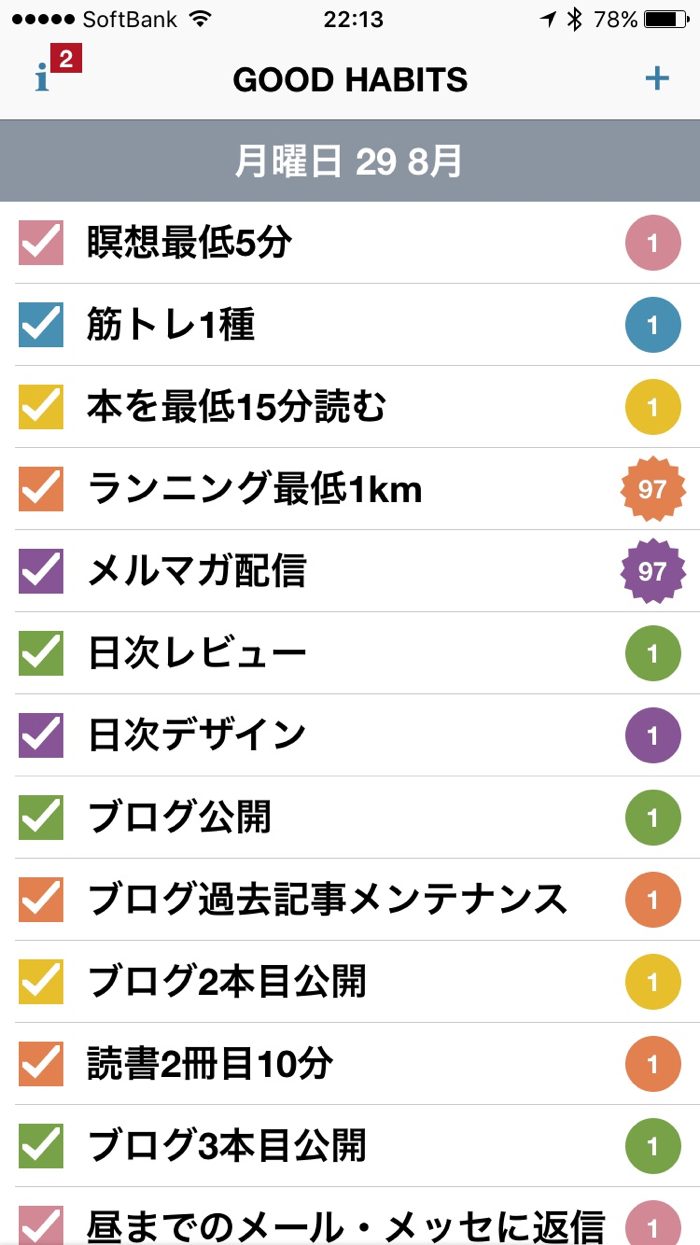Uncheck the 瞑想最低5分 checkbox
The height and width of the screenshot is (1245, 700).
pyautogui.click(x=41, y=243)
